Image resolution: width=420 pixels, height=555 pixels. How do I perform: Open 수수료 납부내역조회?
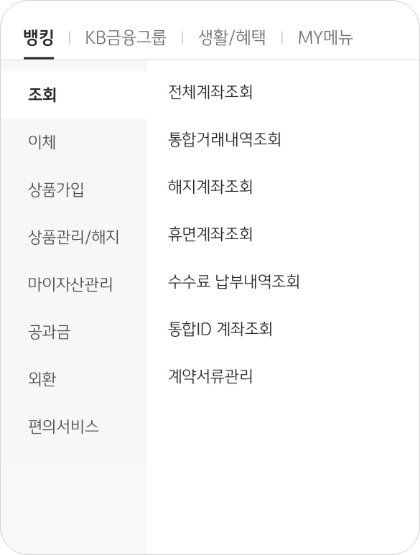[234, 281]
